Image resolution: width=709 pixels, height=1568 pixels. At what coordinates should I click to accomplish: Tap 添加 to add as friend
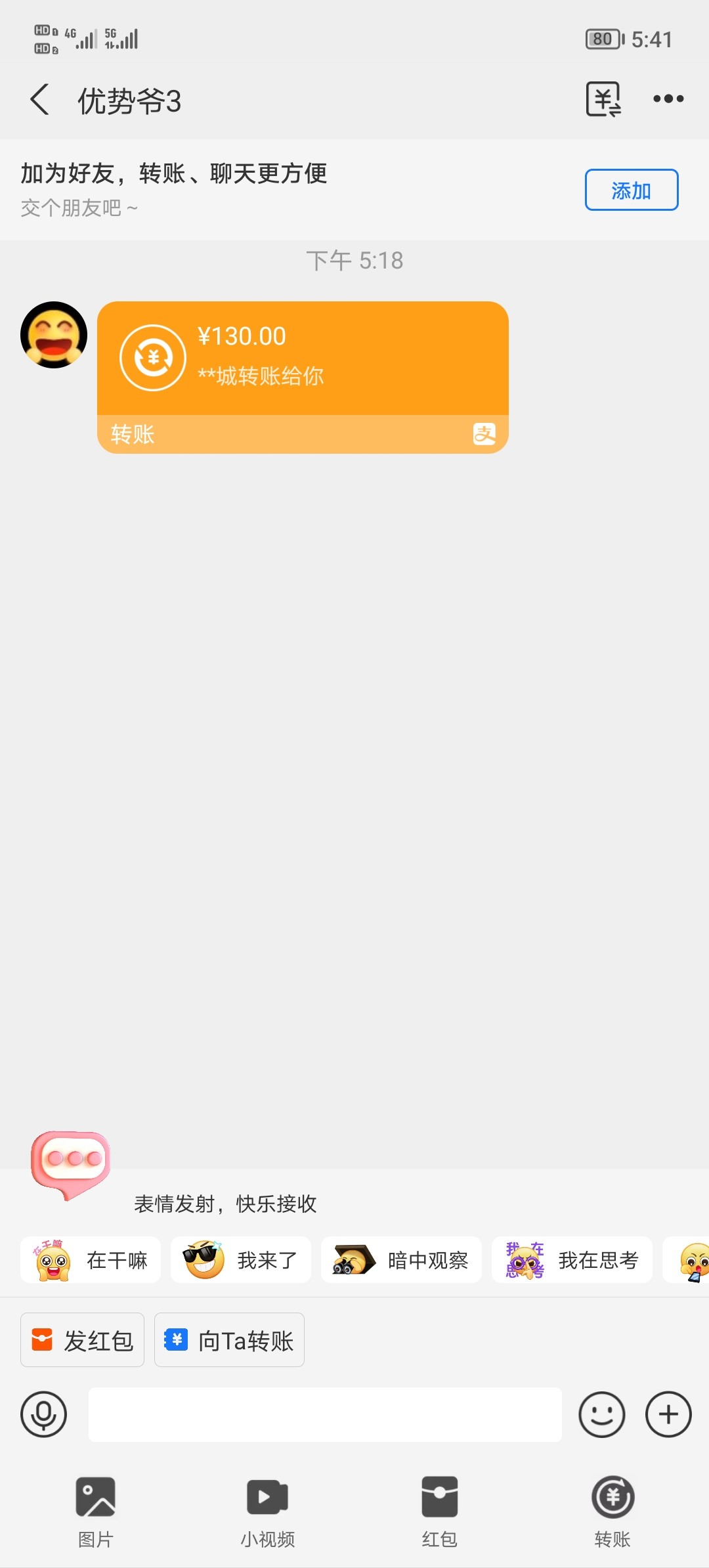[631, 190]
